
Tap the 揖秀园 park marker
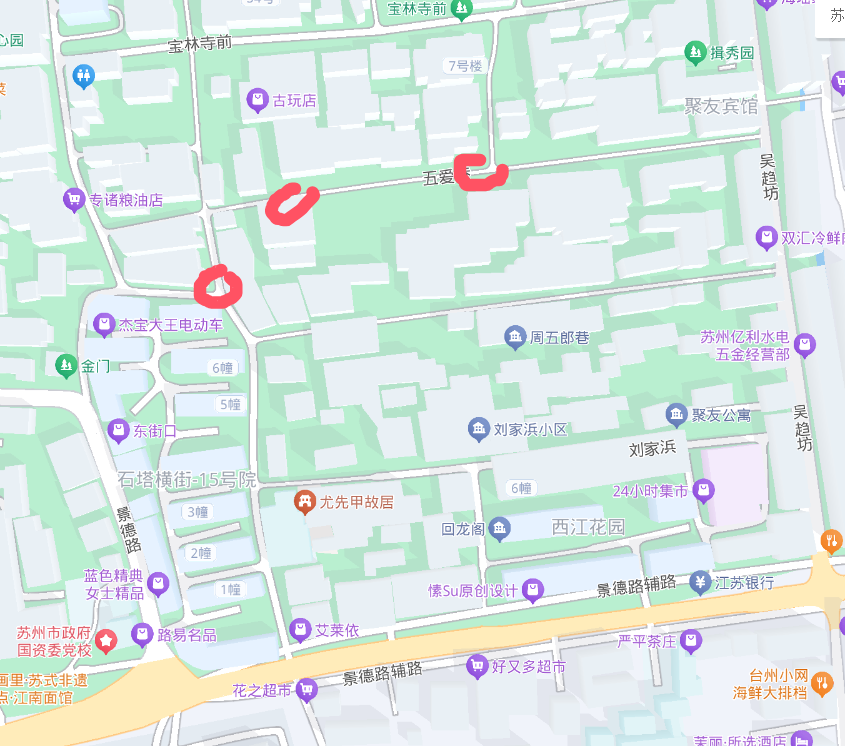point(694,52)
